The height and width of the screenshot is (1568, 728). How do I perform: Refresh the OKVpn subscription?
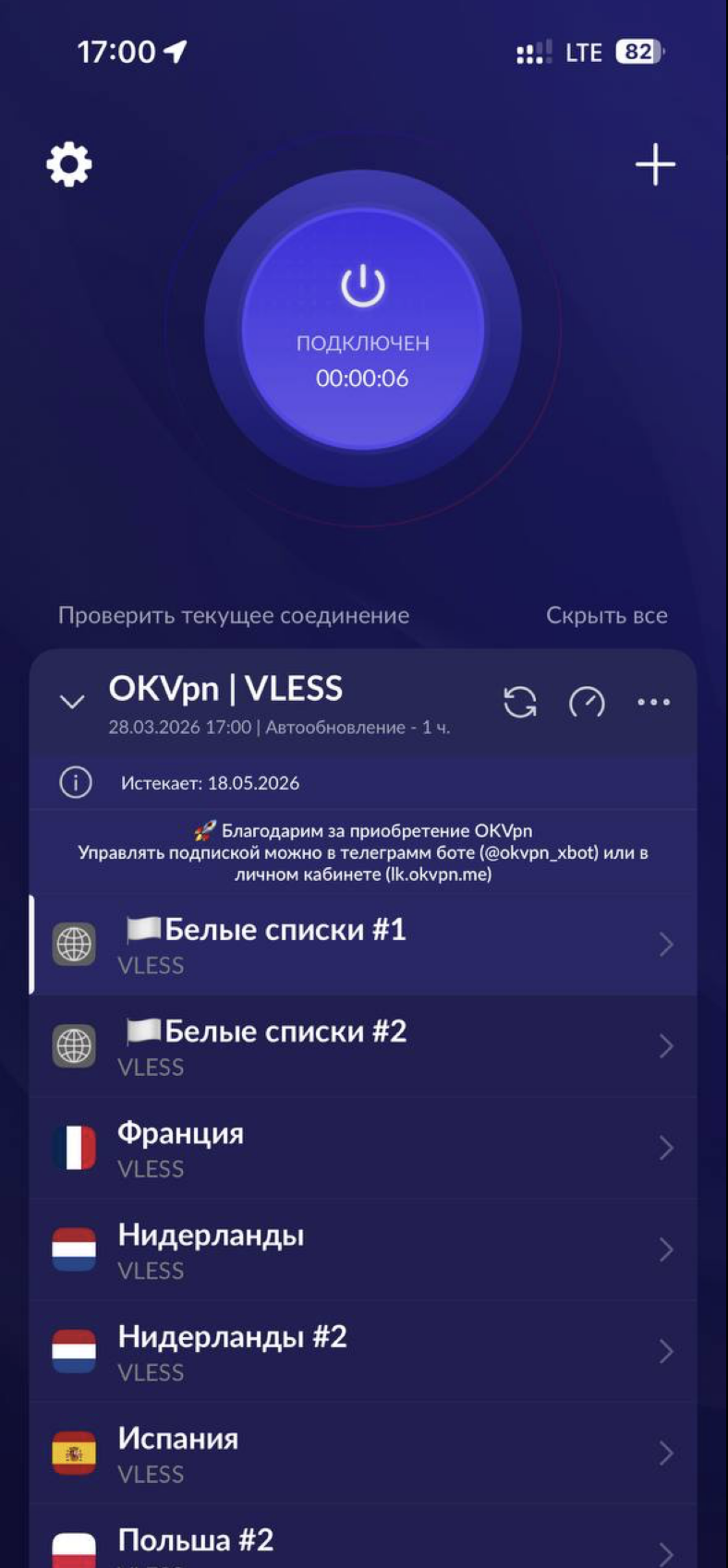[520, 702]
